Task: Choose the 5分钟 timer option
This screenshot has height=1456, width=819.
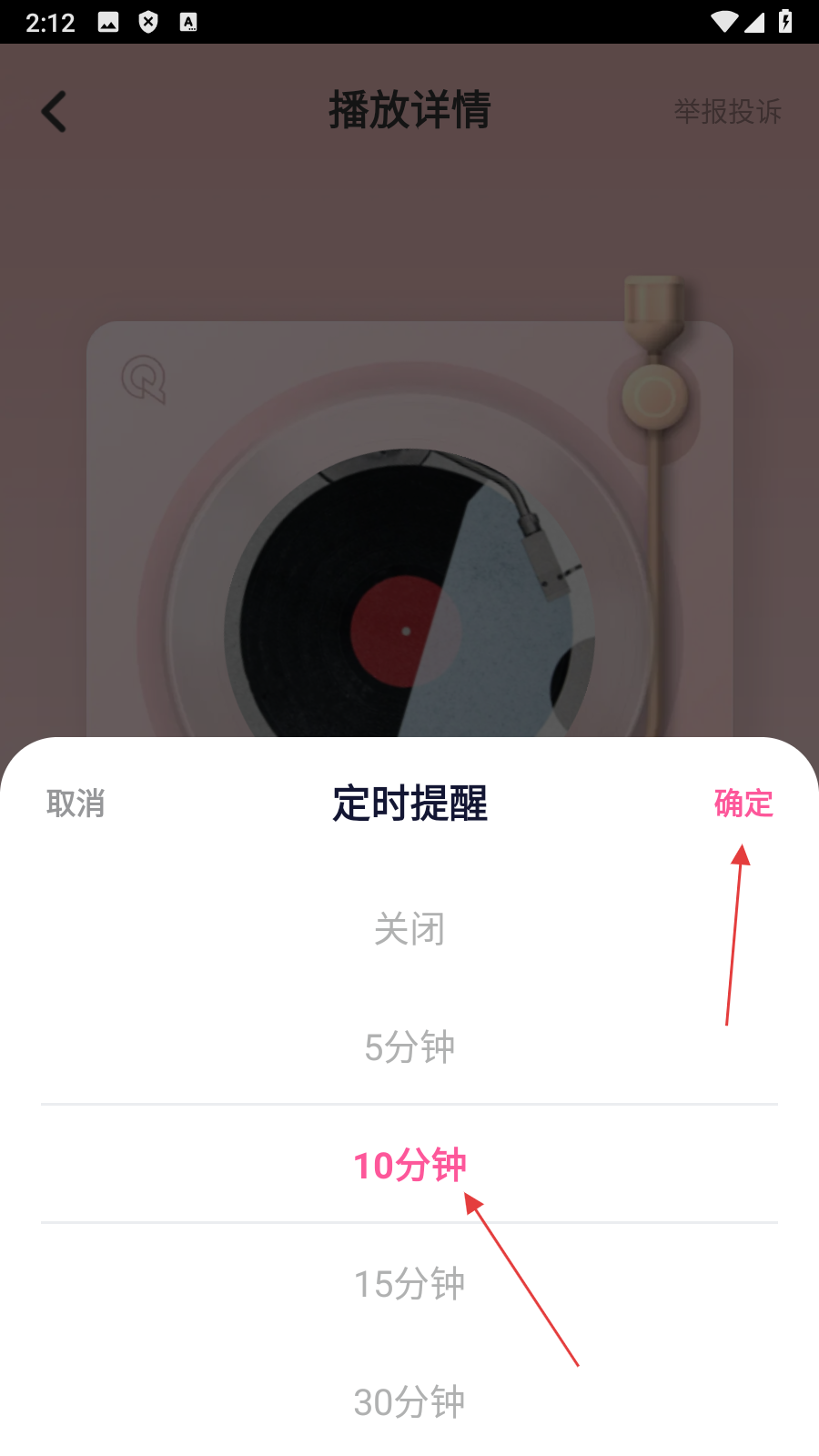Action: (x=409, y=1047)
